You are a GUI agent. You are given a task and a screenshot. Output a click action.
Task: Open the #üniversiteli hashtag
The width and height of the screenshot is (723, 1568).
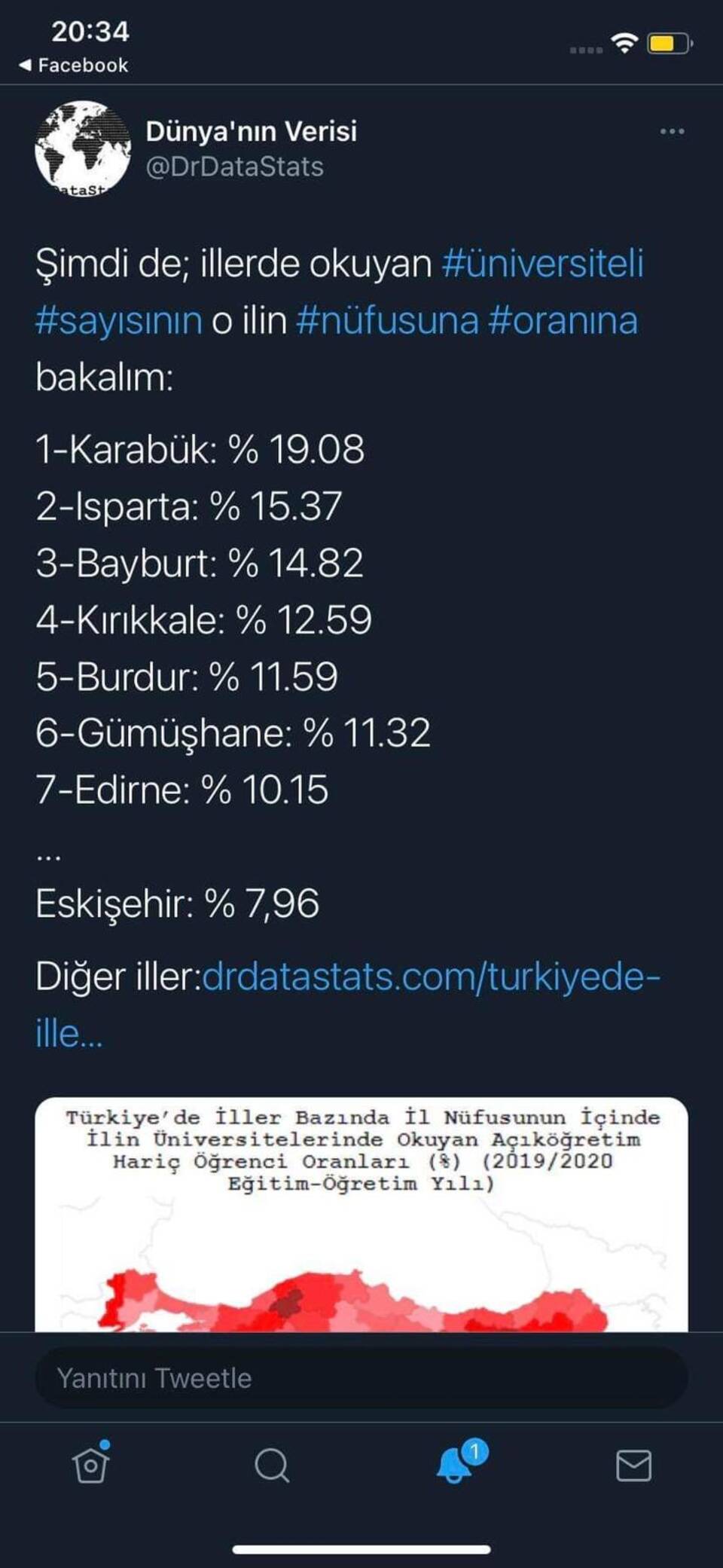tap(542, 264)
